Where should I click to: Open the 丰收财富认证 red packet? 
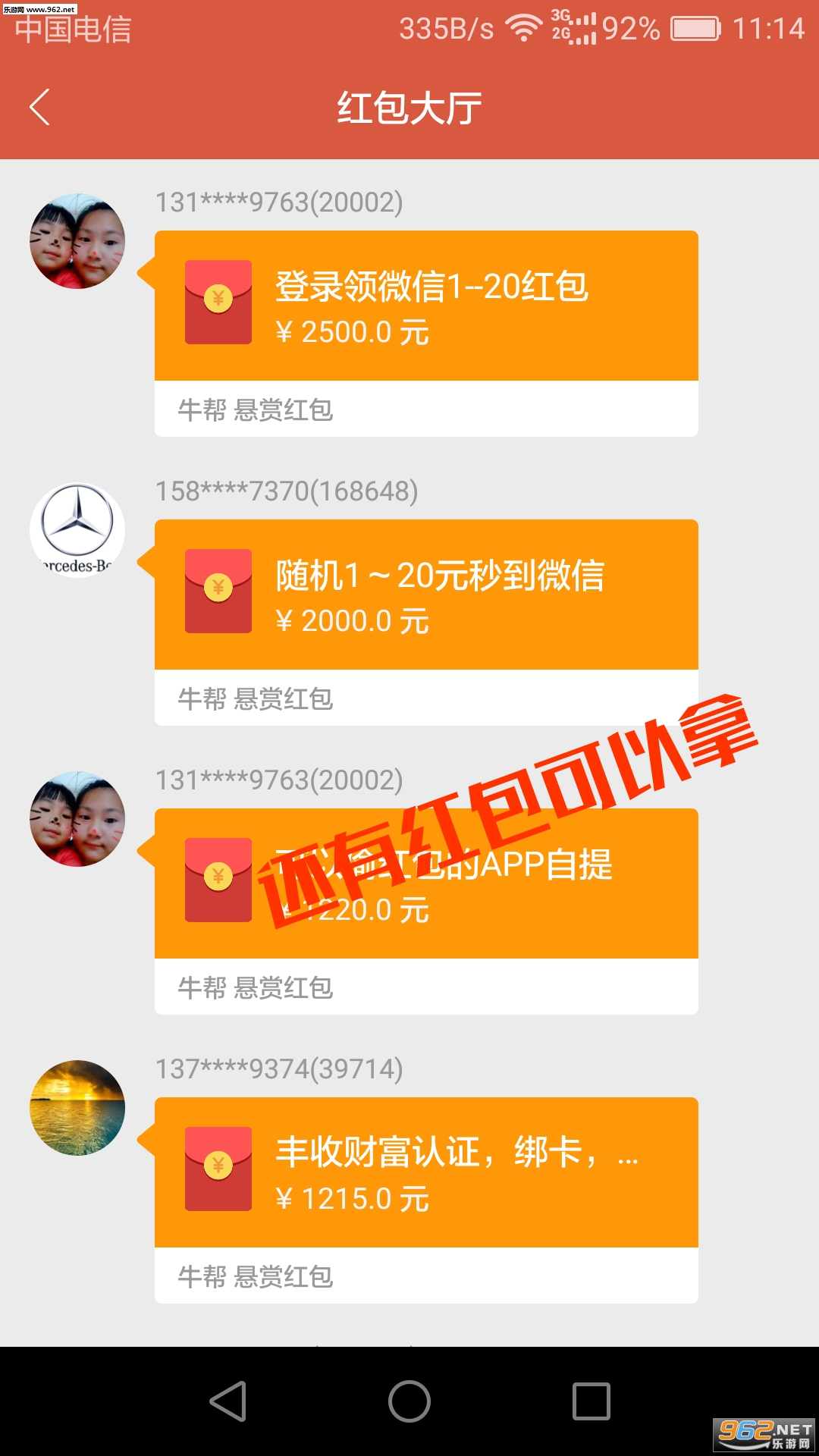426,1173
